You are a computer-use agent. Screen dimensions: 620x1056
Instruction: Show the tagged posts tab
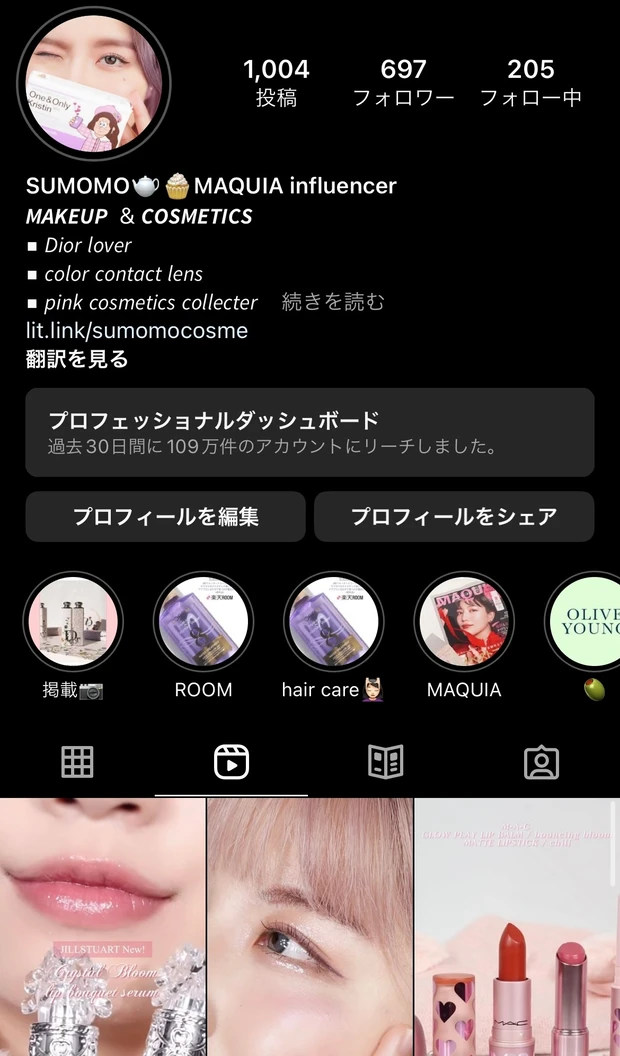[541, 762]
